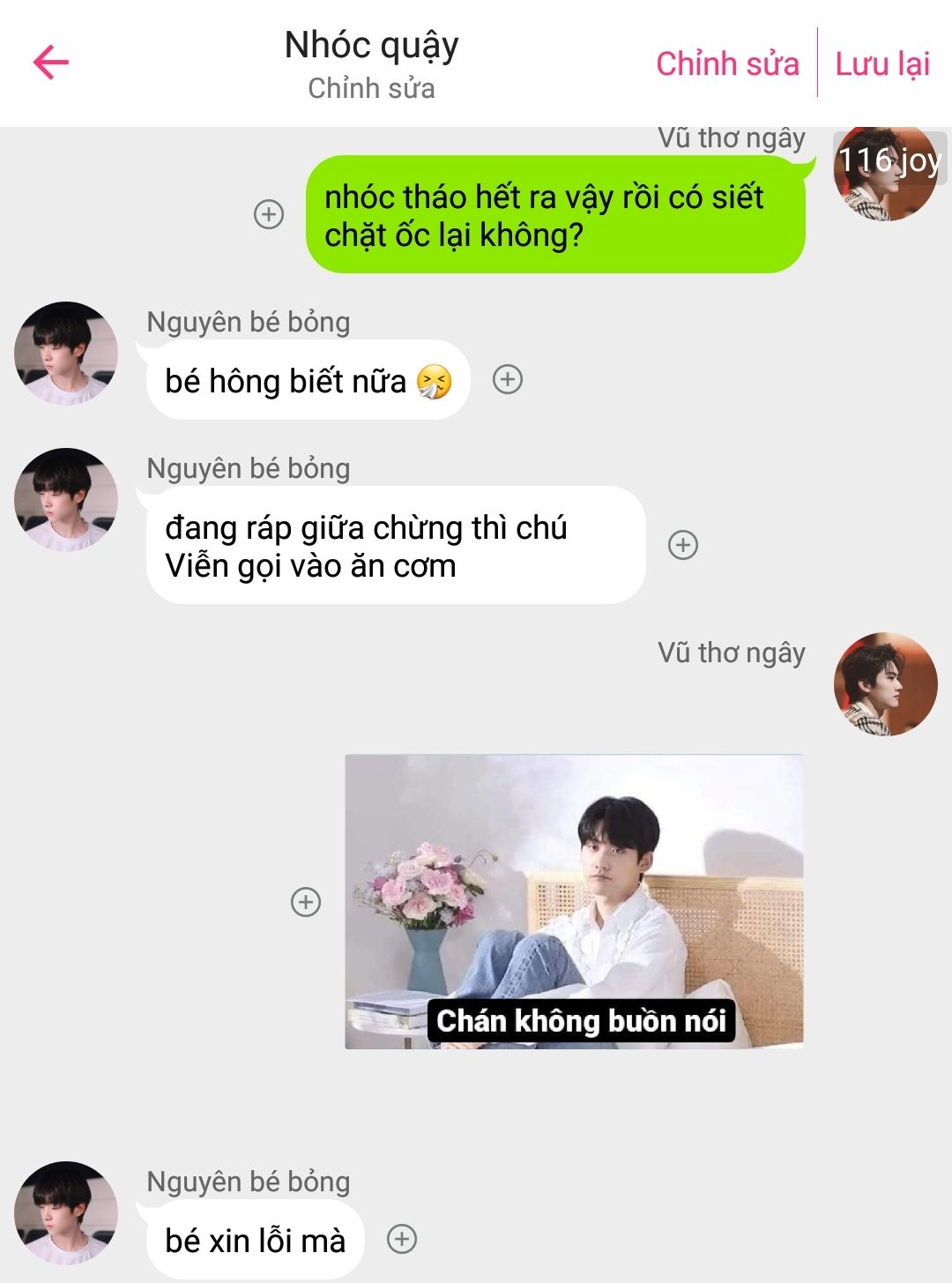
Task: Edit the chat title Nhóc quậy
Action: click(371, 46)
